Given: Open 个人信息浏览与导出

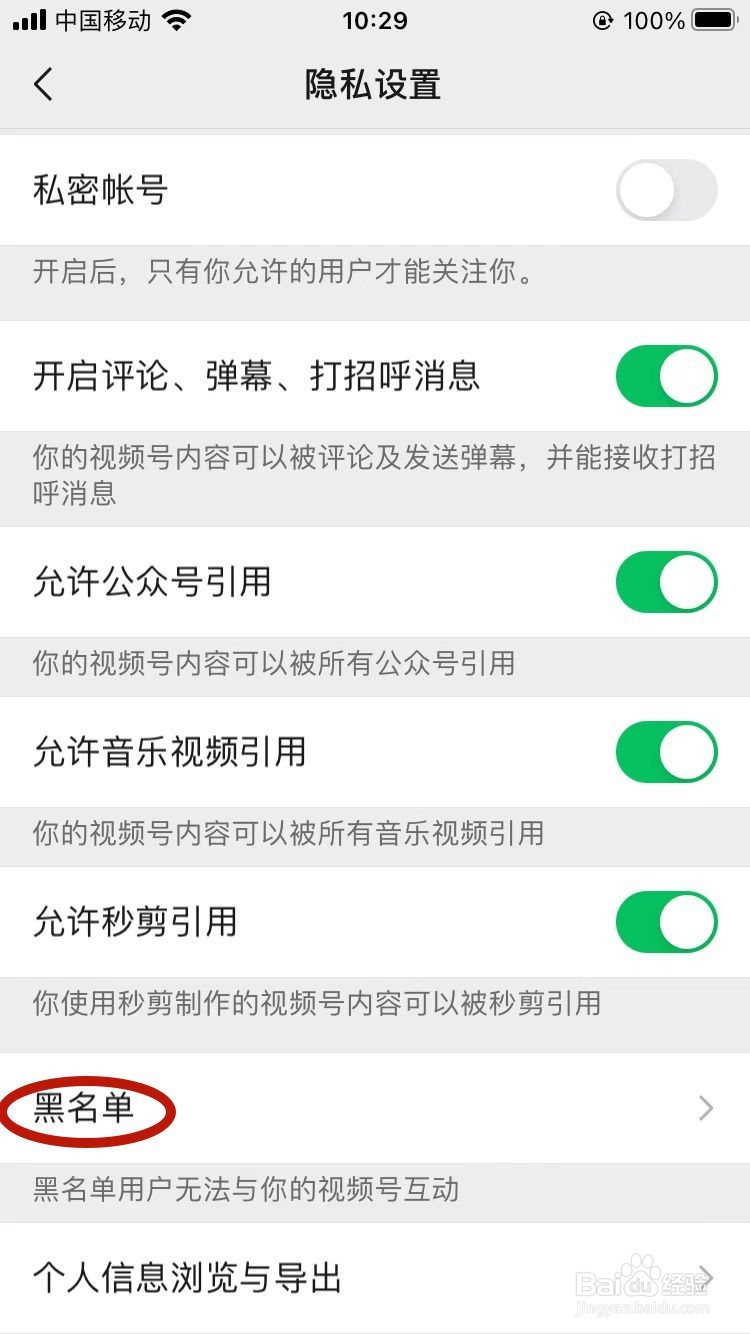Looking at the screenshot, I should [375, 1278].
